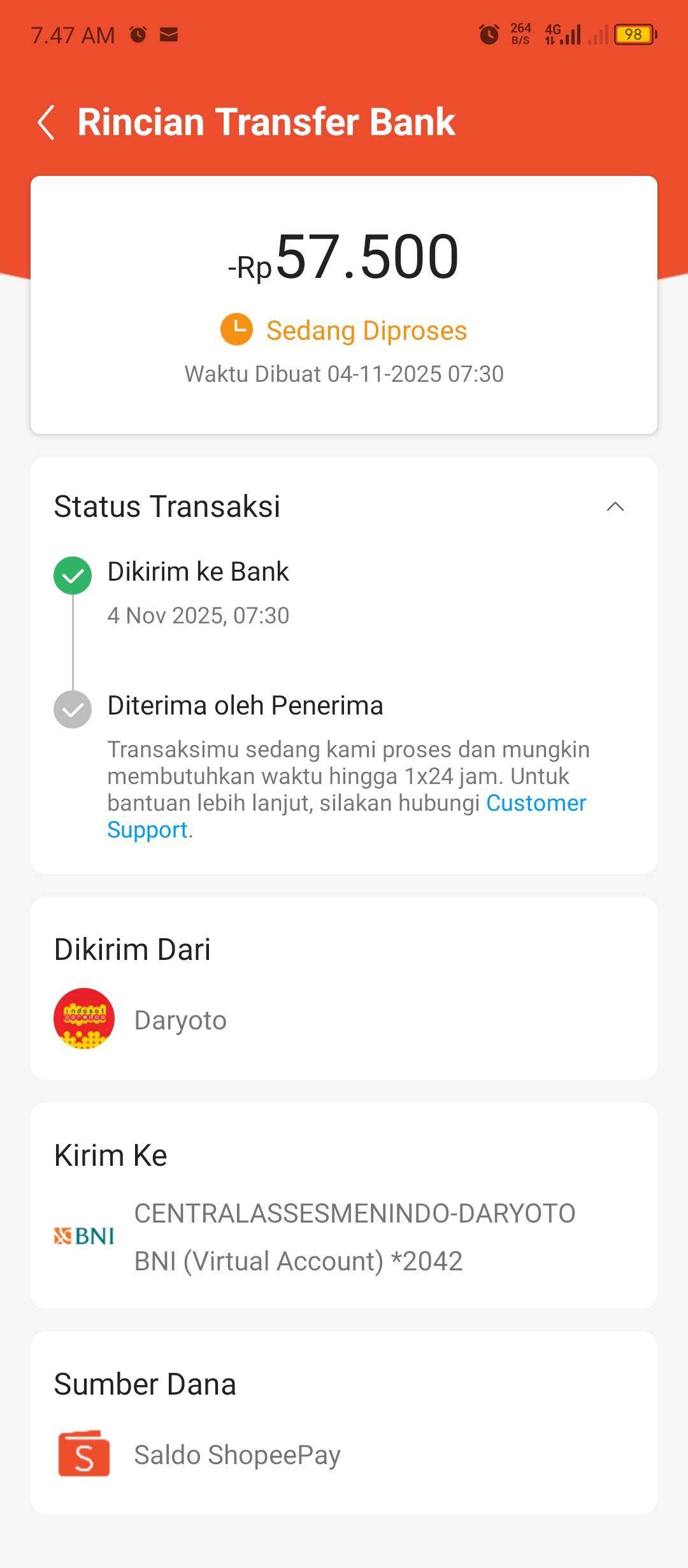Image resolution: width=688 pixels, height=1568 pixels.
Task: Tap the green checkmark for Dikirim ke Bank
Action: click(x=73, y=574)
